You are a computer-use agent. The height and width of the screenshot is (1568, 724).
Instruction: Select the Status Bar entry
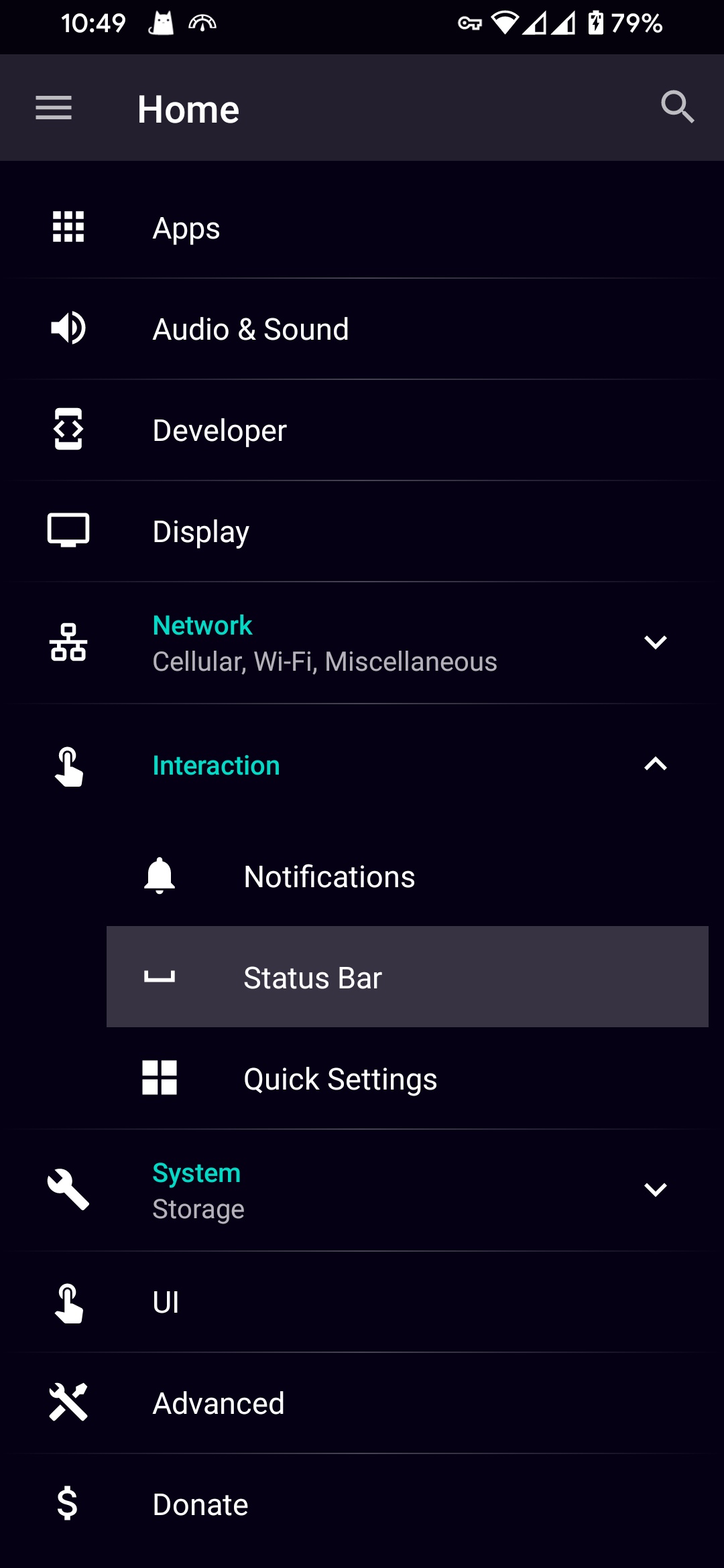[408, 977]
